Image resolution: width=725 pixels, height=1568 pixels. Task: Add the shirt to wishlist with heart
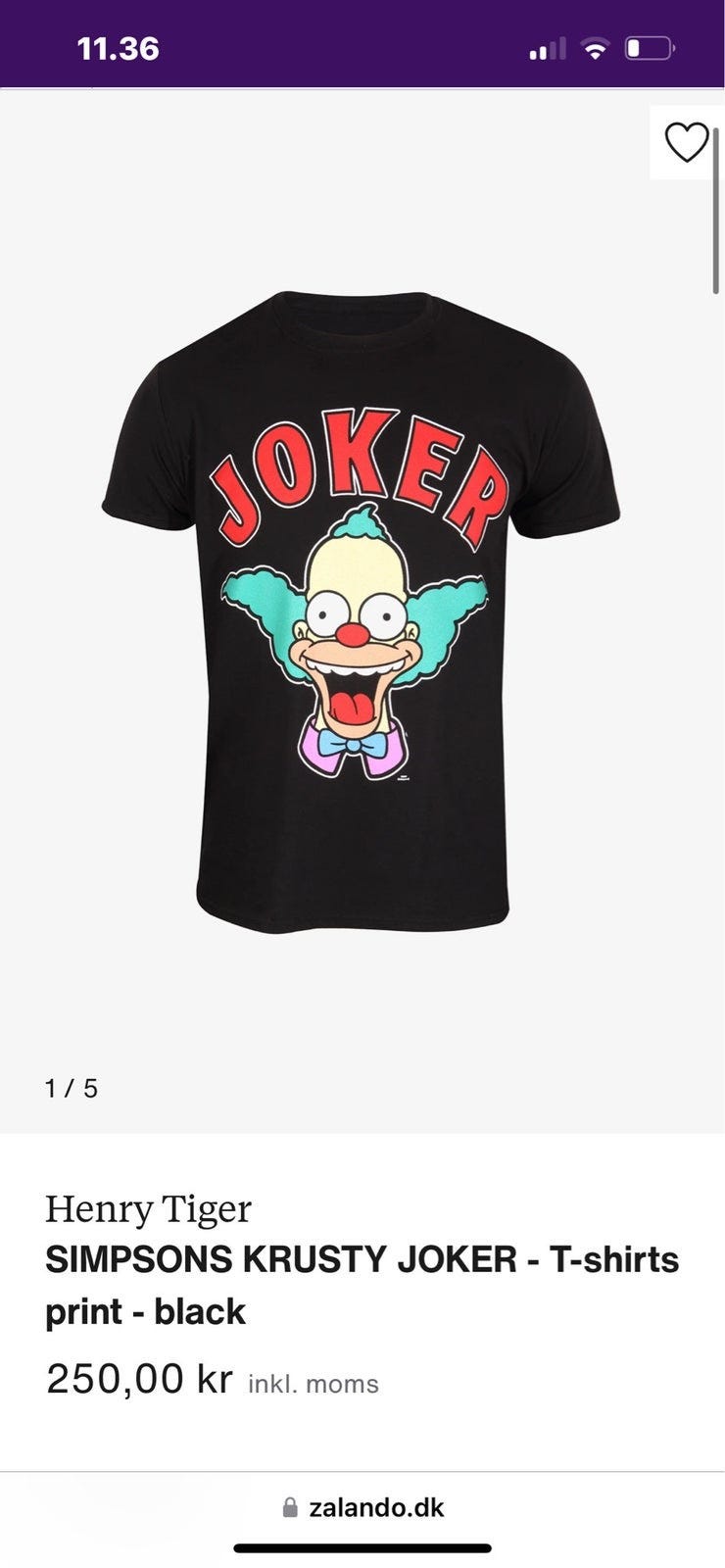(x=686, y=143)
